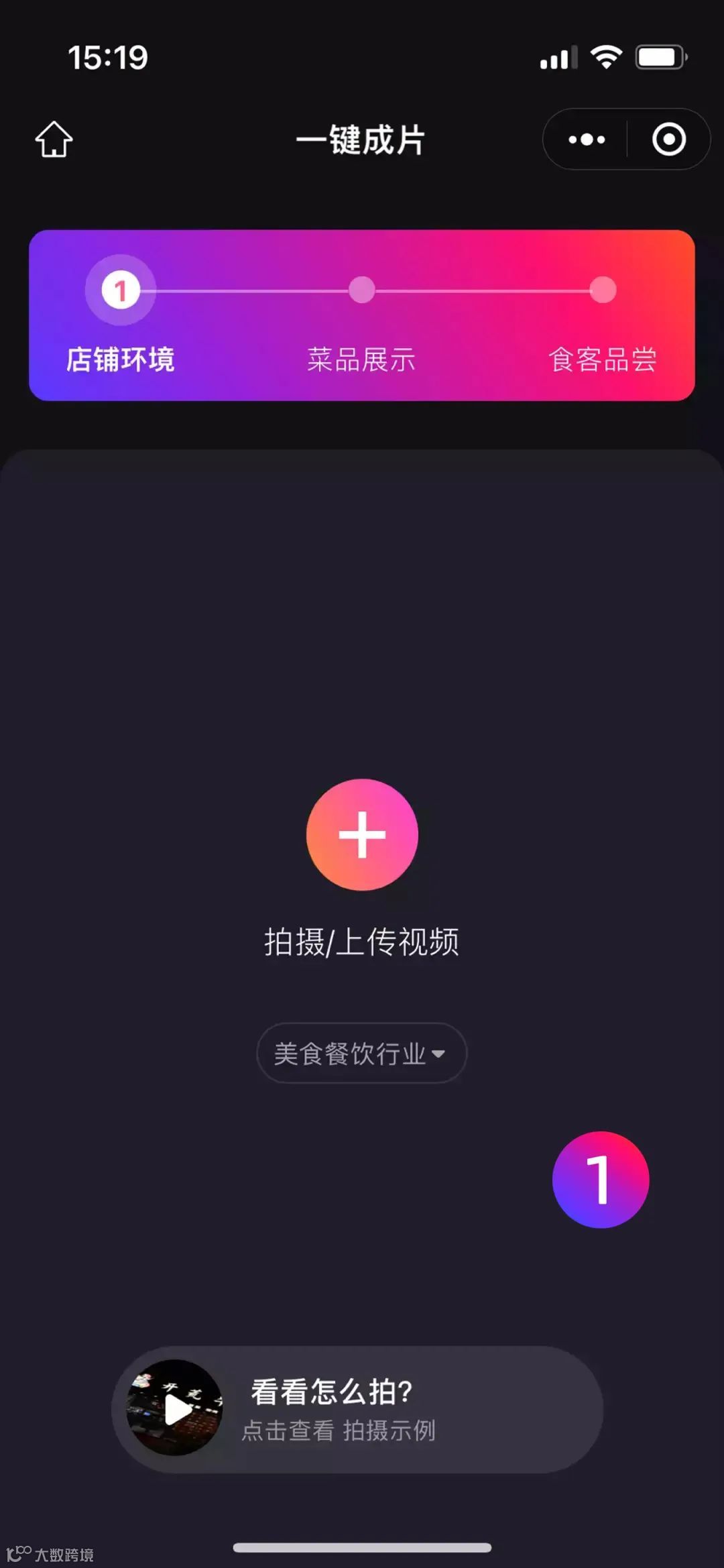The image size is (724, 1568).
Task: Tap the play icon on the example video thumbnail
Action: [x=176, y=1410]
